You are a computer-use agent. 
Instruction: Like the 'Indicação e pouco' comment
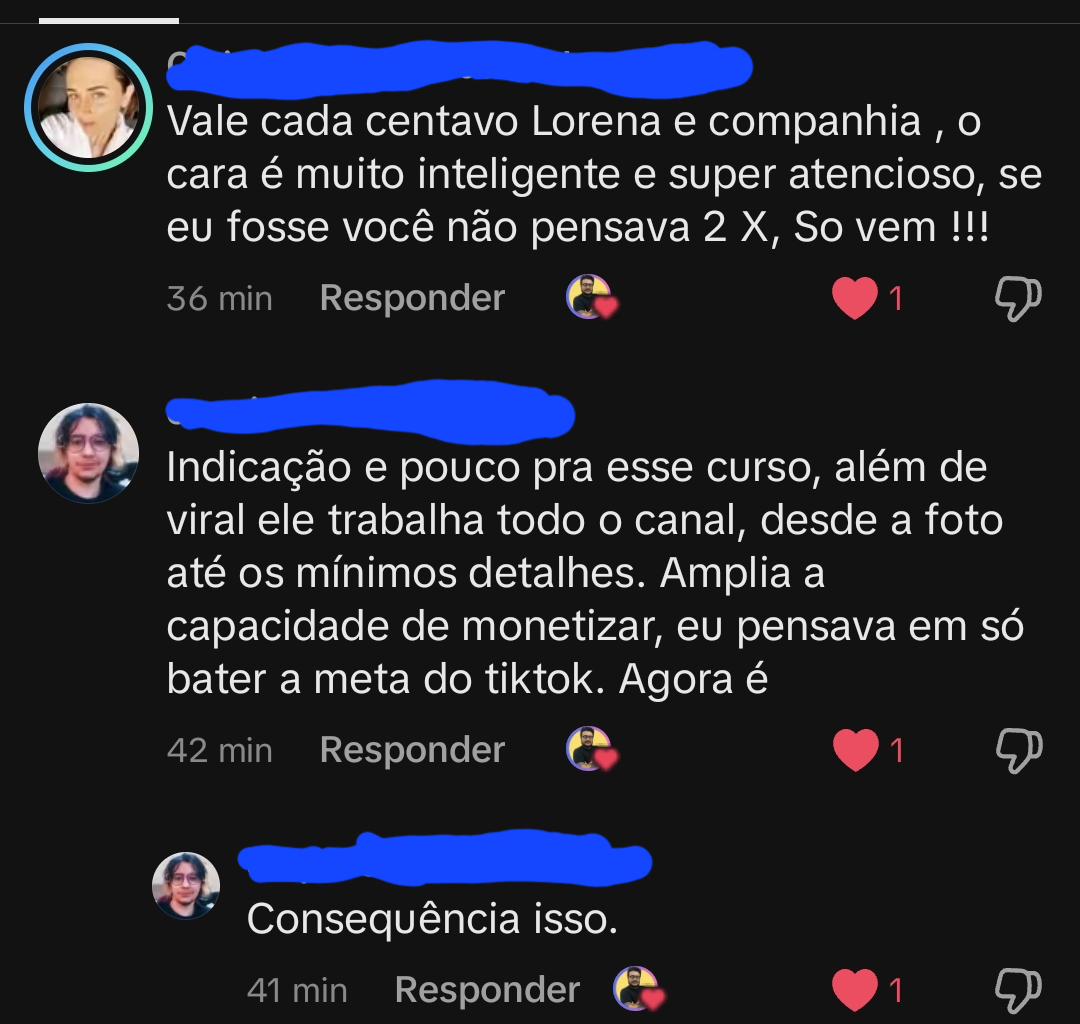855,750
